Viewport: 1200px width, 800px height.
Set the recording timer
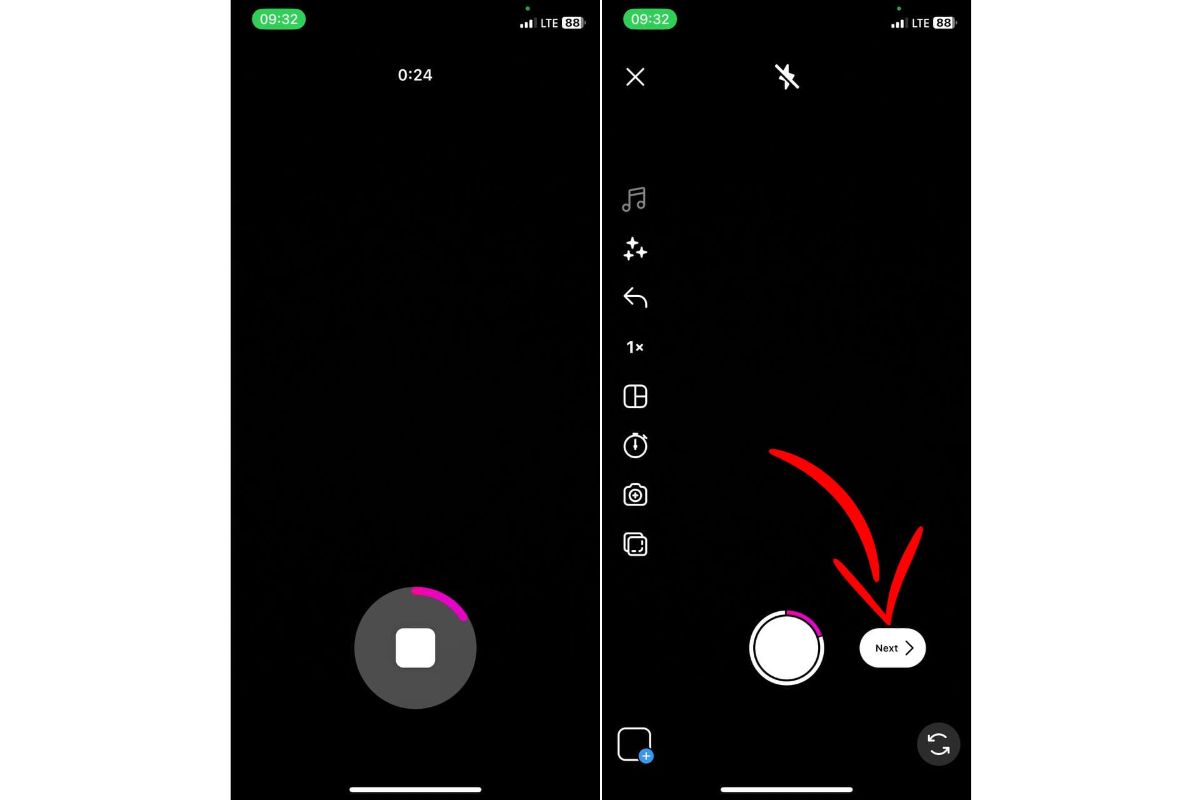point(635,445)
